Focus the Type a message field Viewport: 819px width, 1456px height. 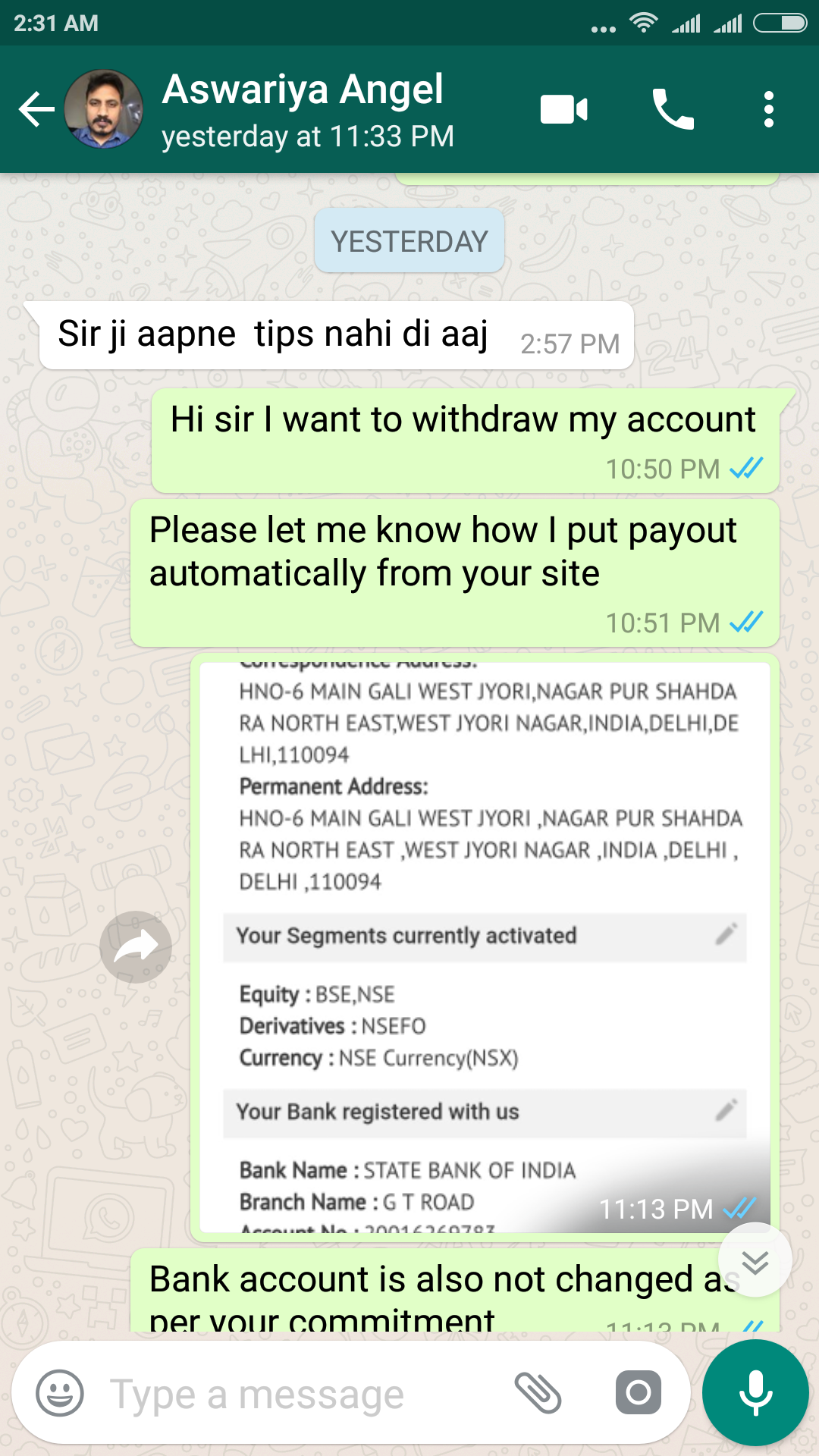pyautogui.click(x=303, y=1394)
